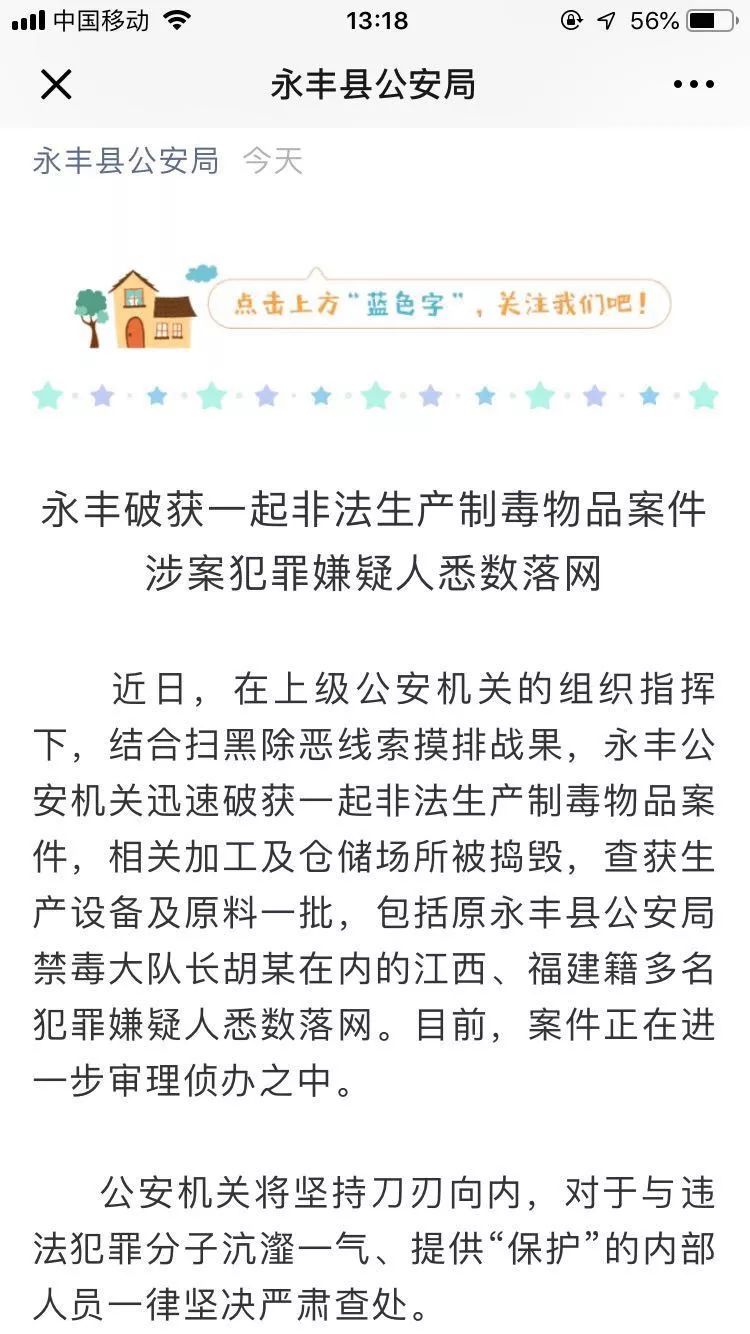Close the article with the X button
This screenshot has height=1334, width=750.
[x=56, y=85]
